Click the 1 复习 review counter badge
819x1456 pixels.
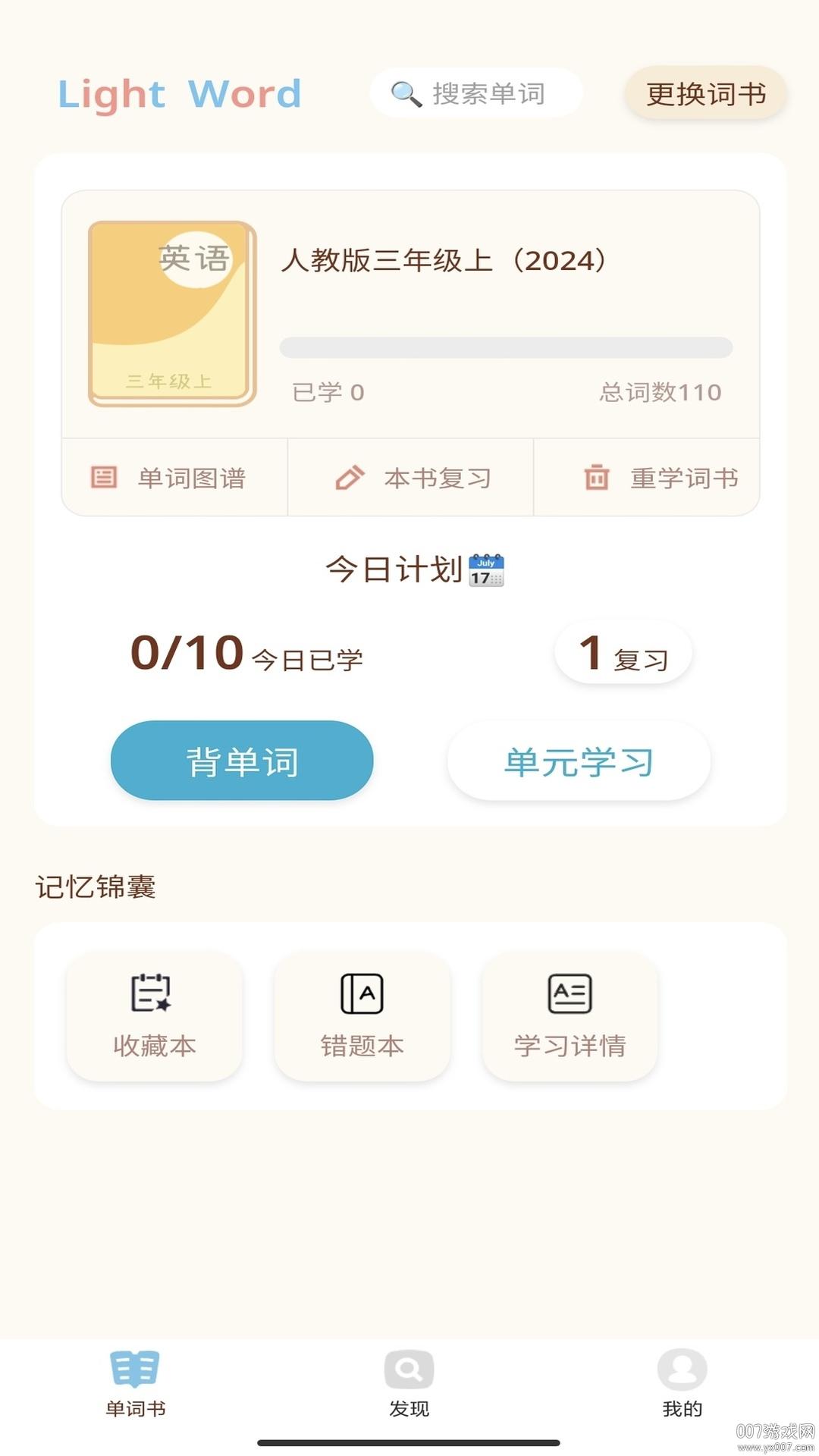[x=623, y=654]
